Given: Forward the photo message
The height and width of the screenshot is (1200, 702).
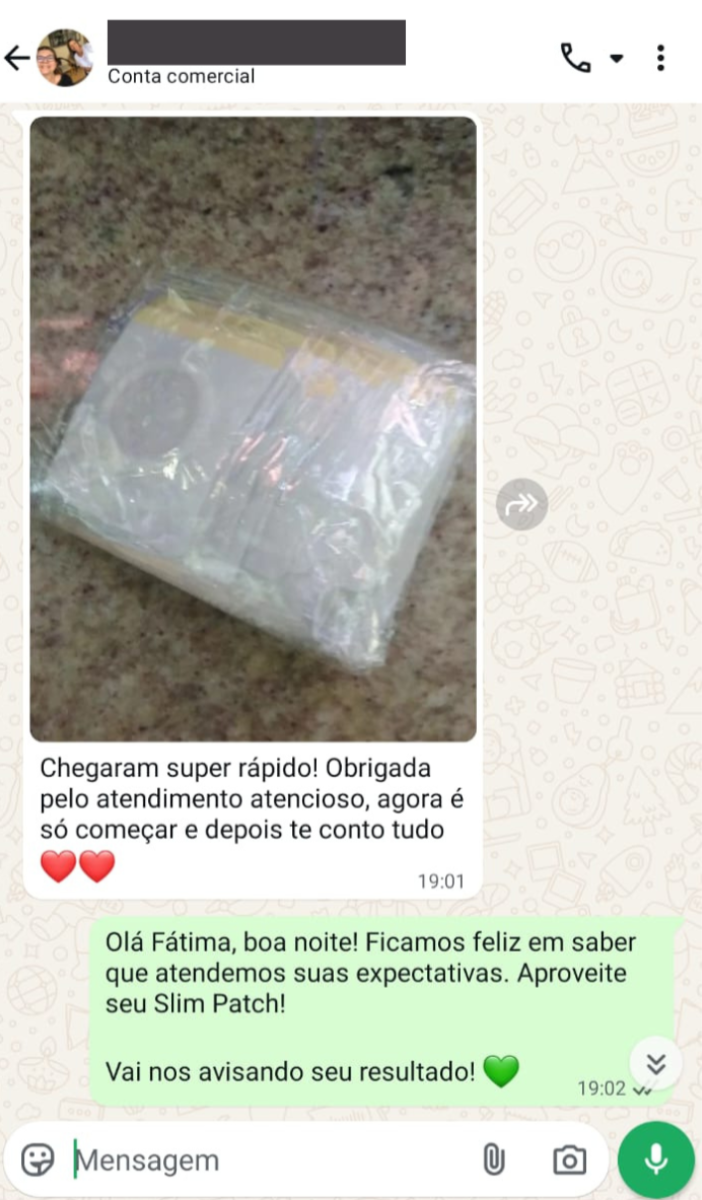Looking at the screenshot, I should (521, 505).
